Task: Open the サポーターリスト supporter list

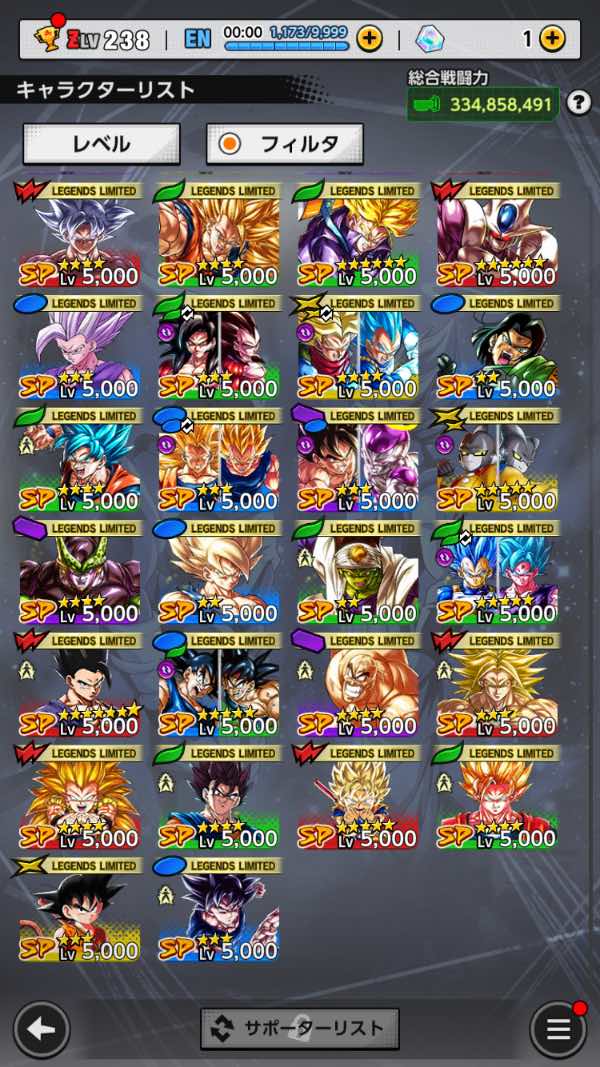Action: click(300, 1028)
